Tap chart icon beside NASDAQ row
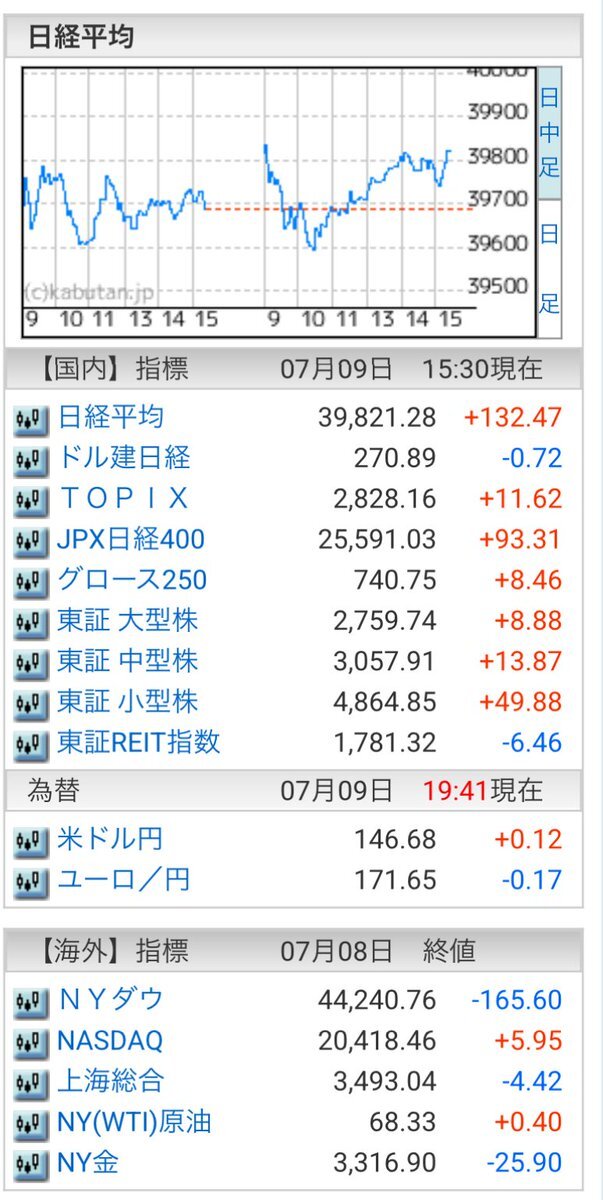 [32, 1043]
